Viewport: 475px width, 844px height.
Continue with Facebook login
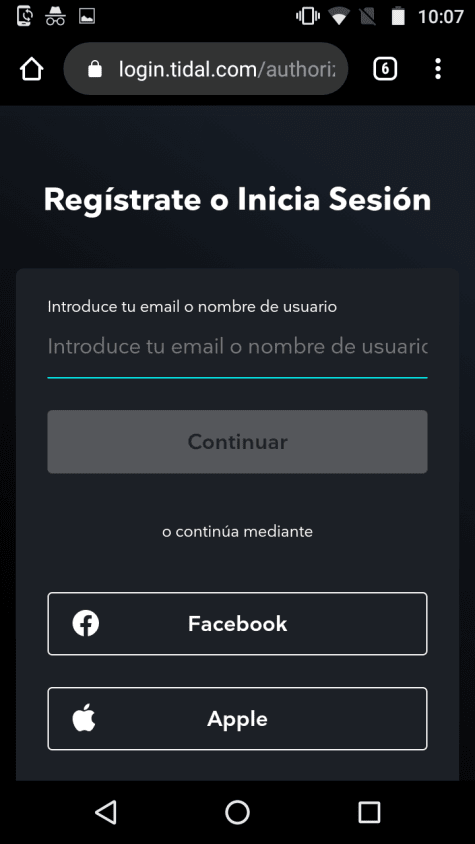click(237, 624)
